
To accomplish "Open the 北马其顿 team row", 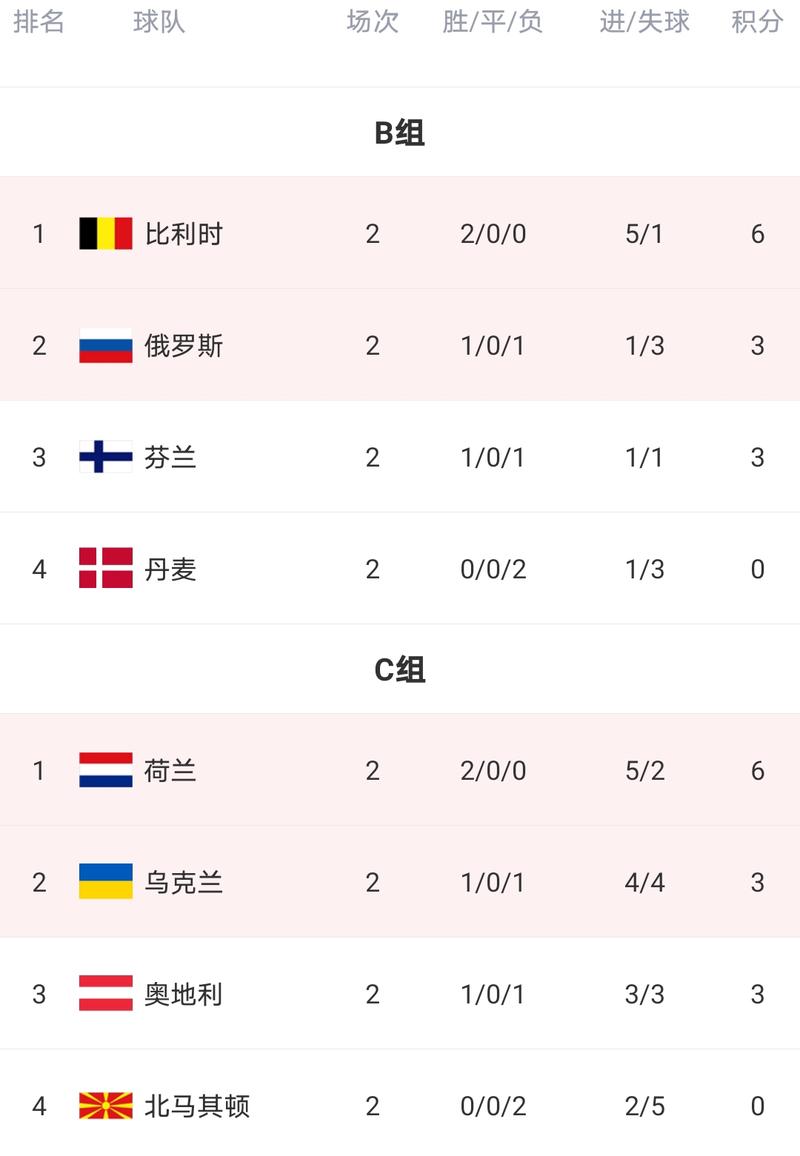I will [x=197, y=1107].
